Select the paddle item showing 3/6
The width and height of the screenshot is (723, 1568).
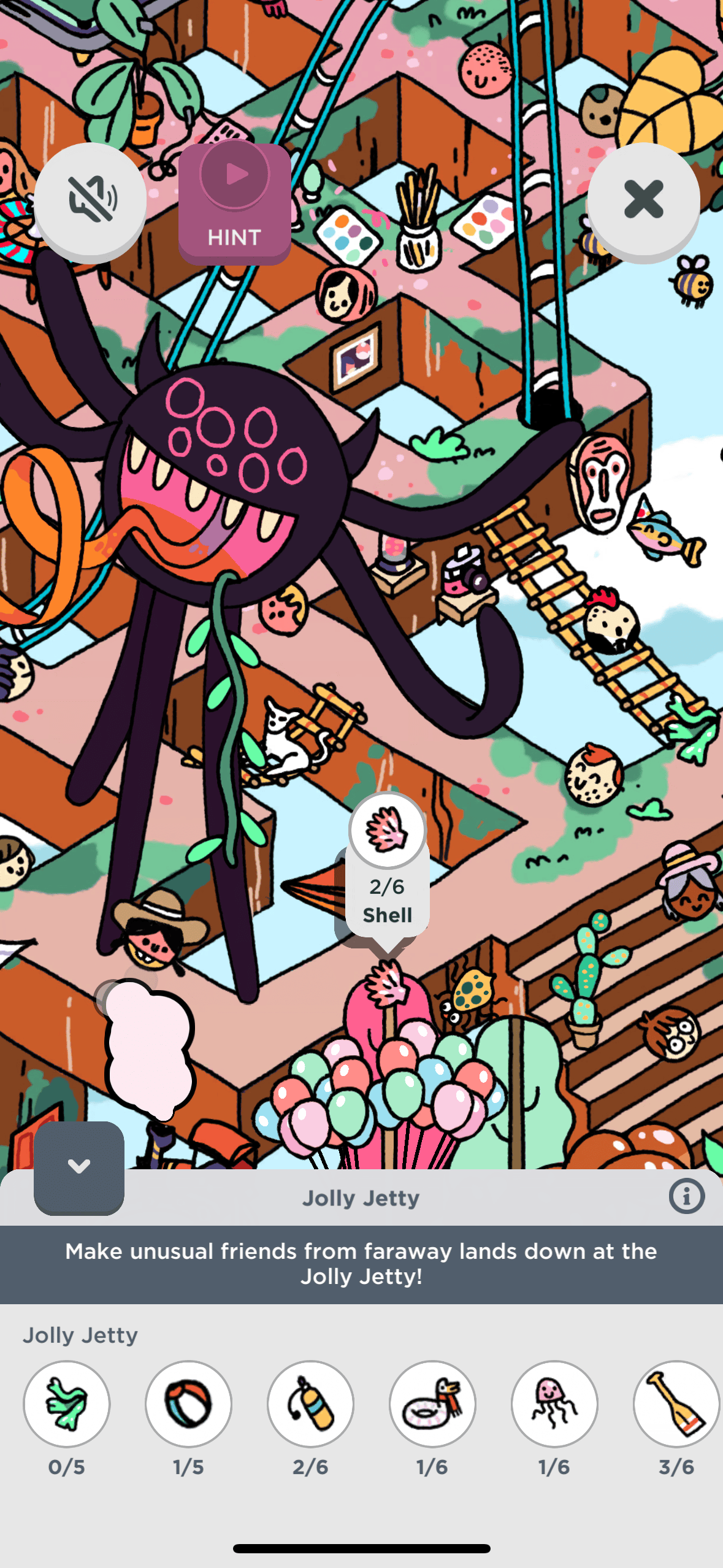[676, 1404]
